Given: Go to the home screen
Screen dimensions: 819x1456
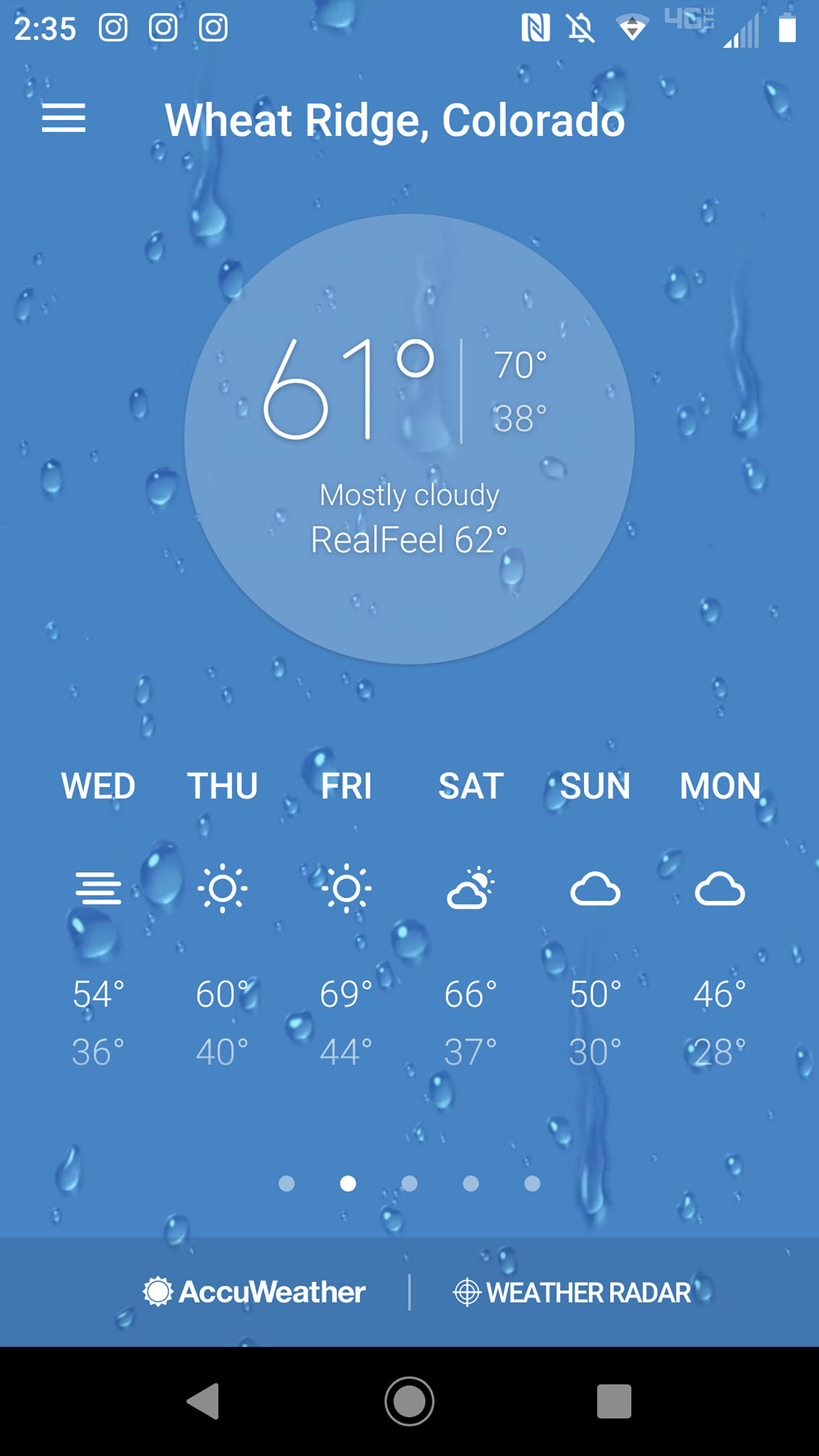Looking at the screenshot, I should (409, 1402).
